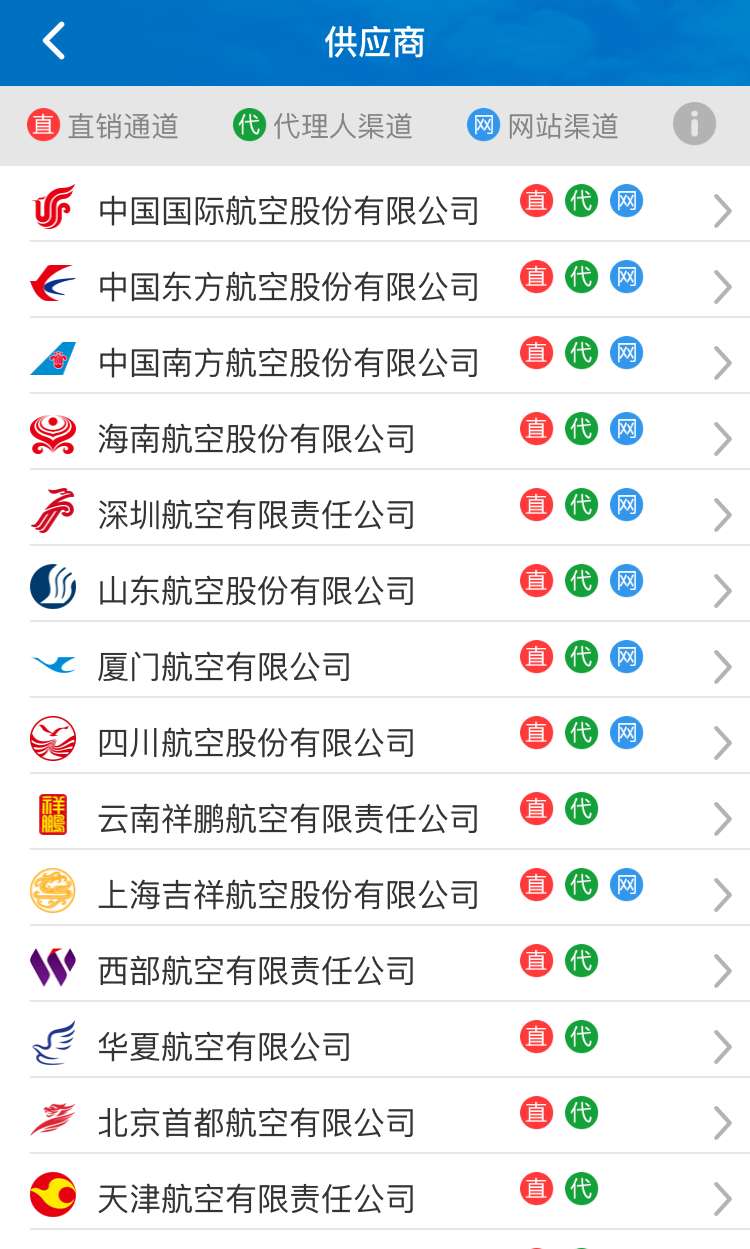Open the info icon beside 网站渠道
750x1249 pixels.
[x=694, y=125]
